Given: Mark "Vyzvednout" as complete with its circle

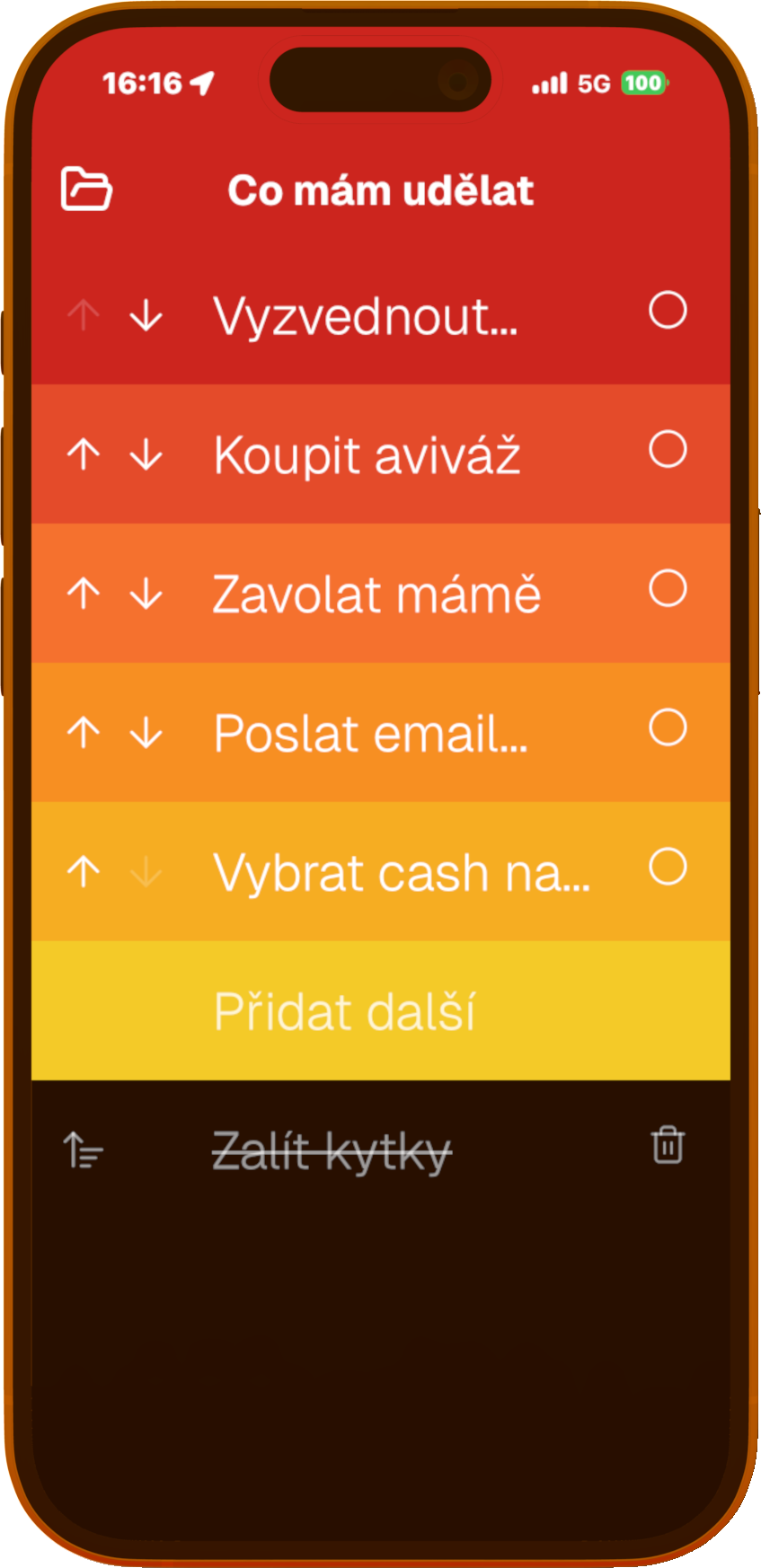Looking at the screenshot, I should click(x=667, y=312).
